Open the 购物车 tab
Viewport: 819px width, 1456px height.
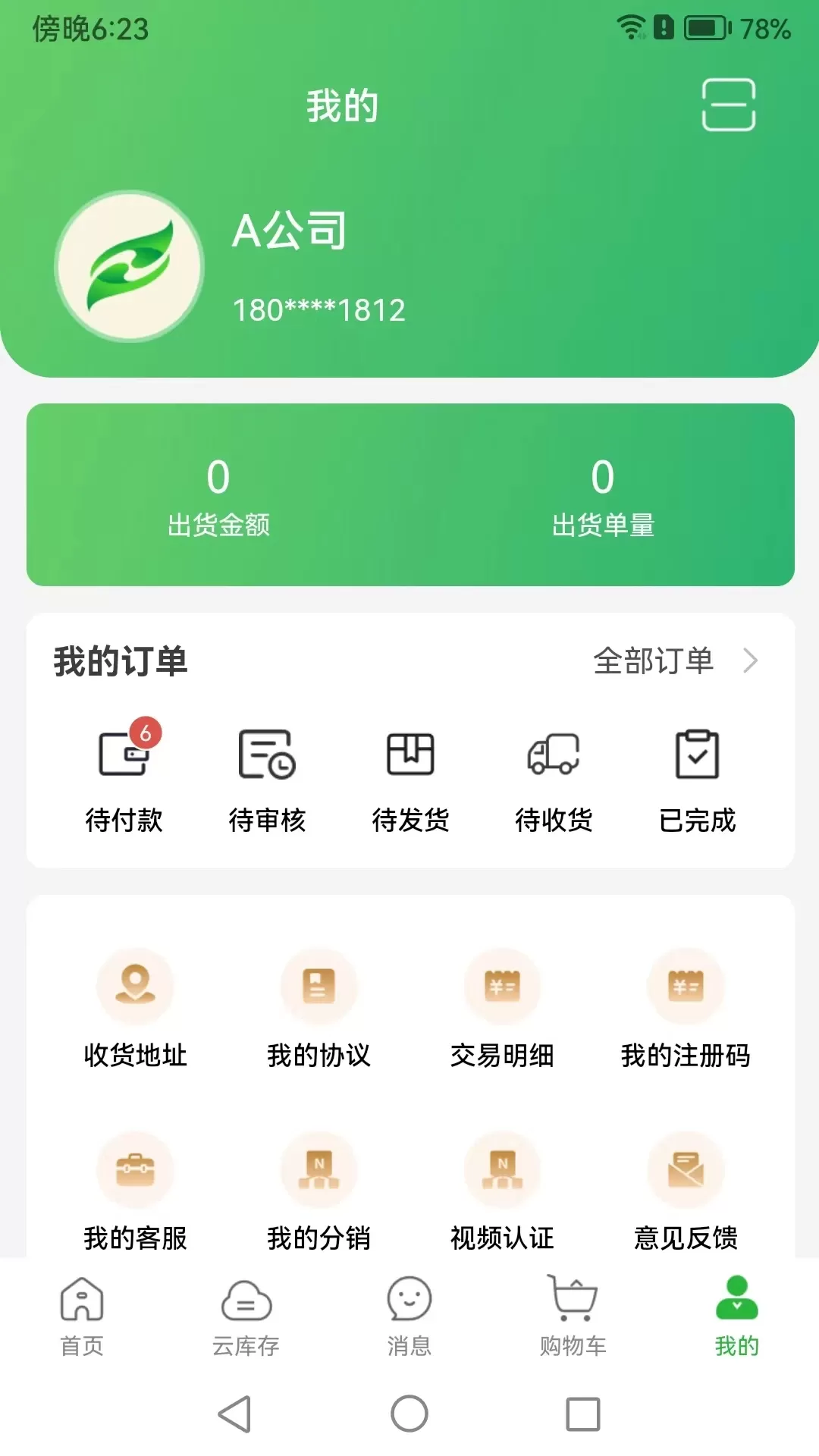573,1316
